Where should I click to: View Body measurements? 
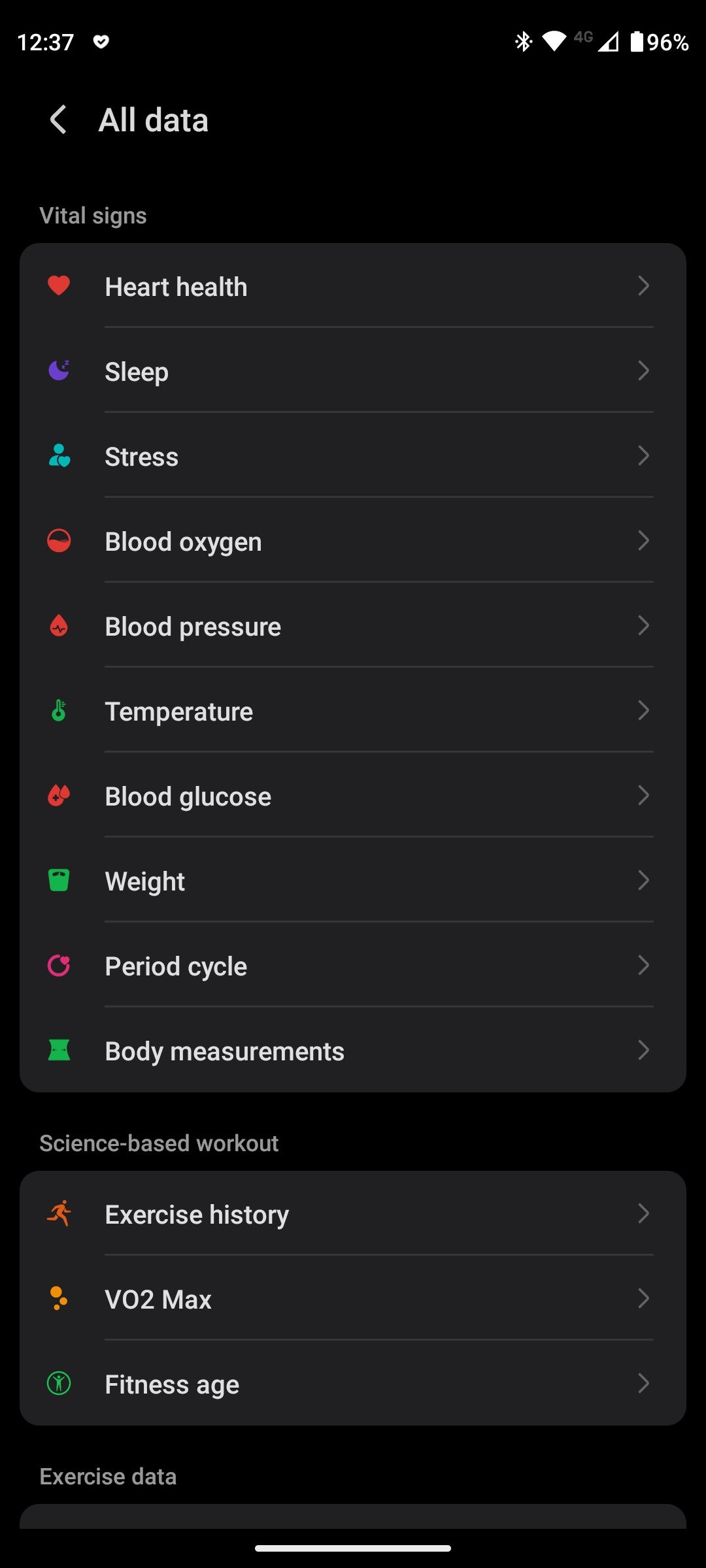point(353,1051)
